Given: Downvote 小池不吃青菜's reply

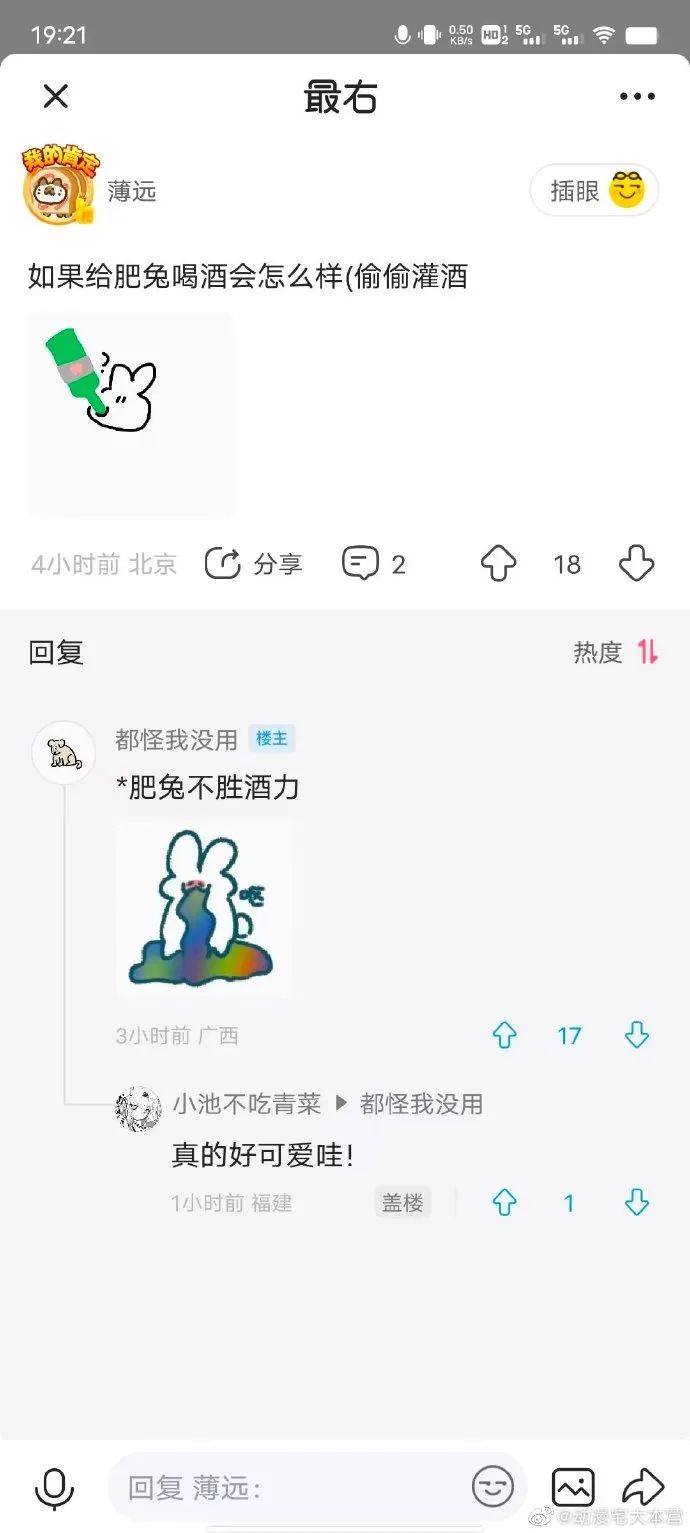Looking at the screenshot, I should coord(637,1203).
